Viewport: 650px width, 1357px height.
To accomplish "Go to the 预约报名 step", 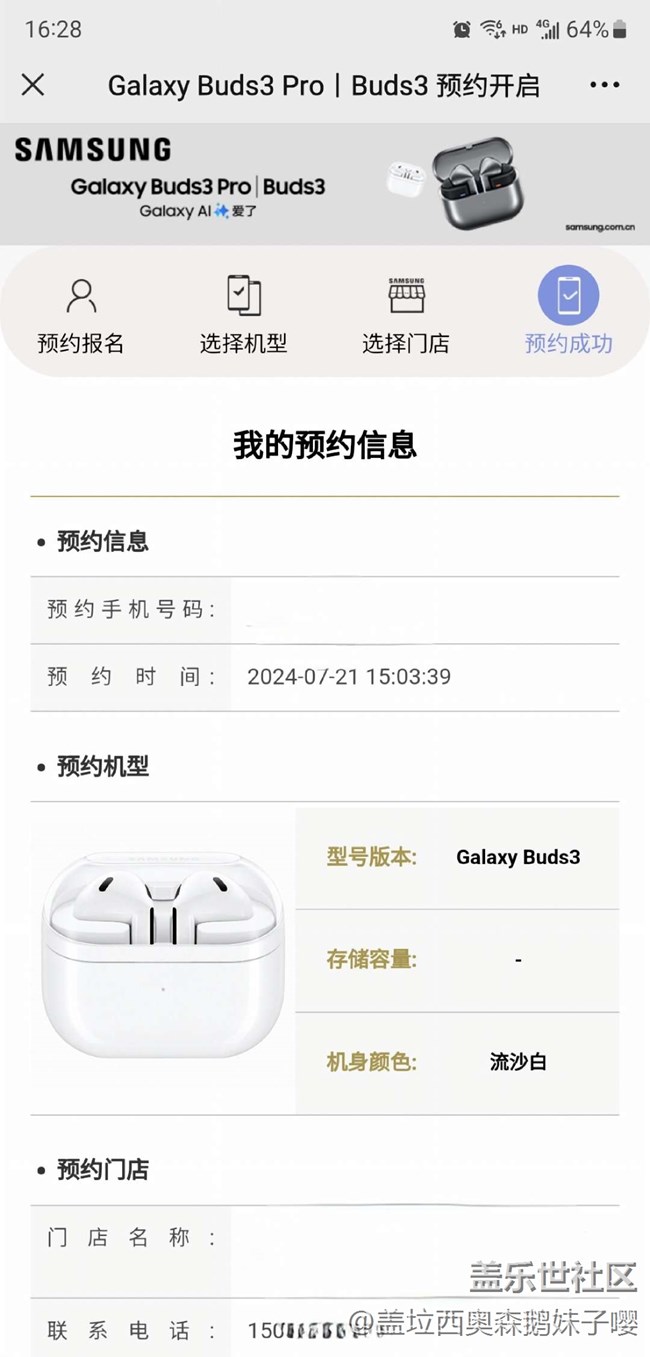I will pyautogui.click(x=81, y=315).
